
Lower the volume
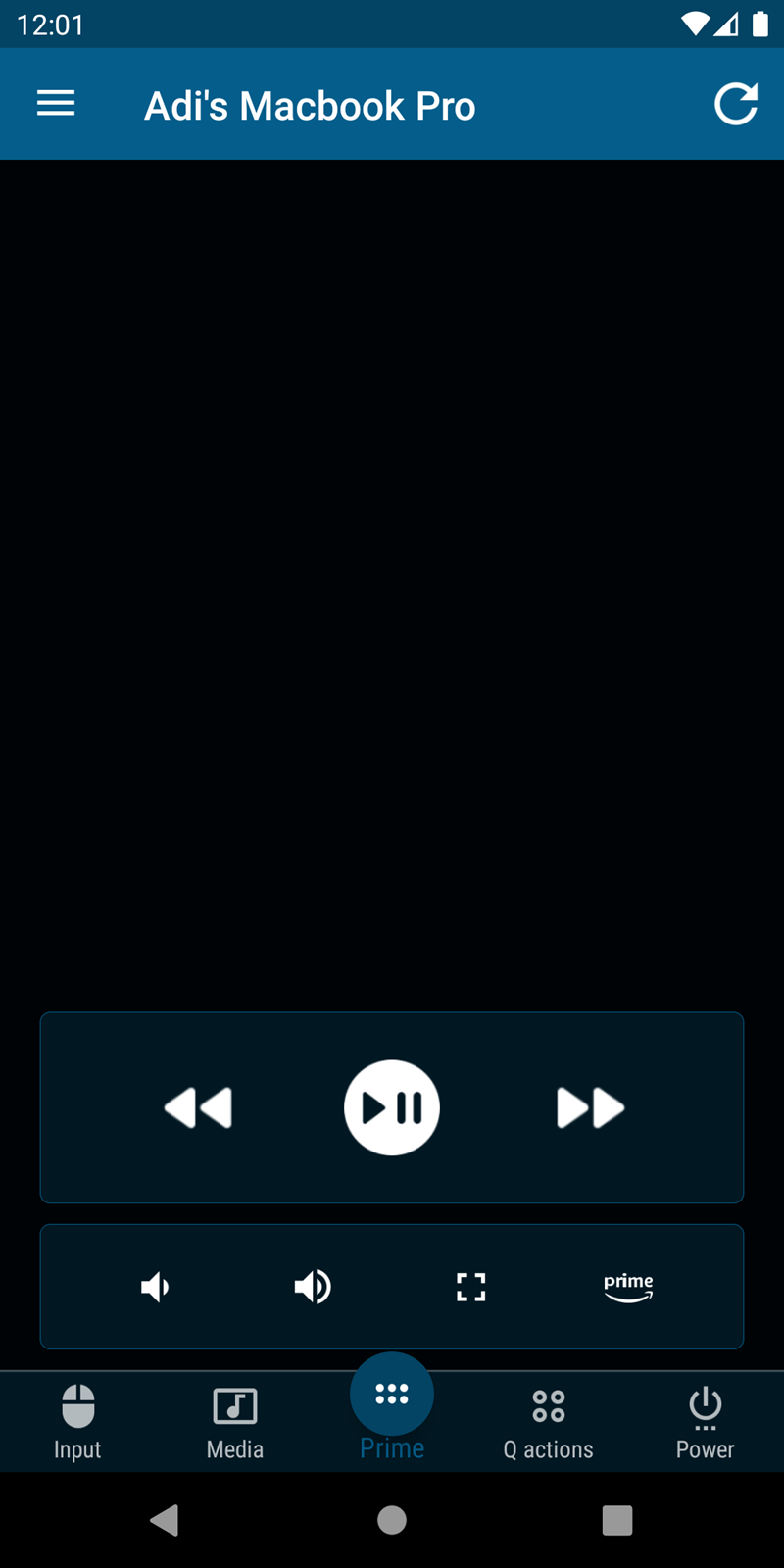pos(156,1287)
